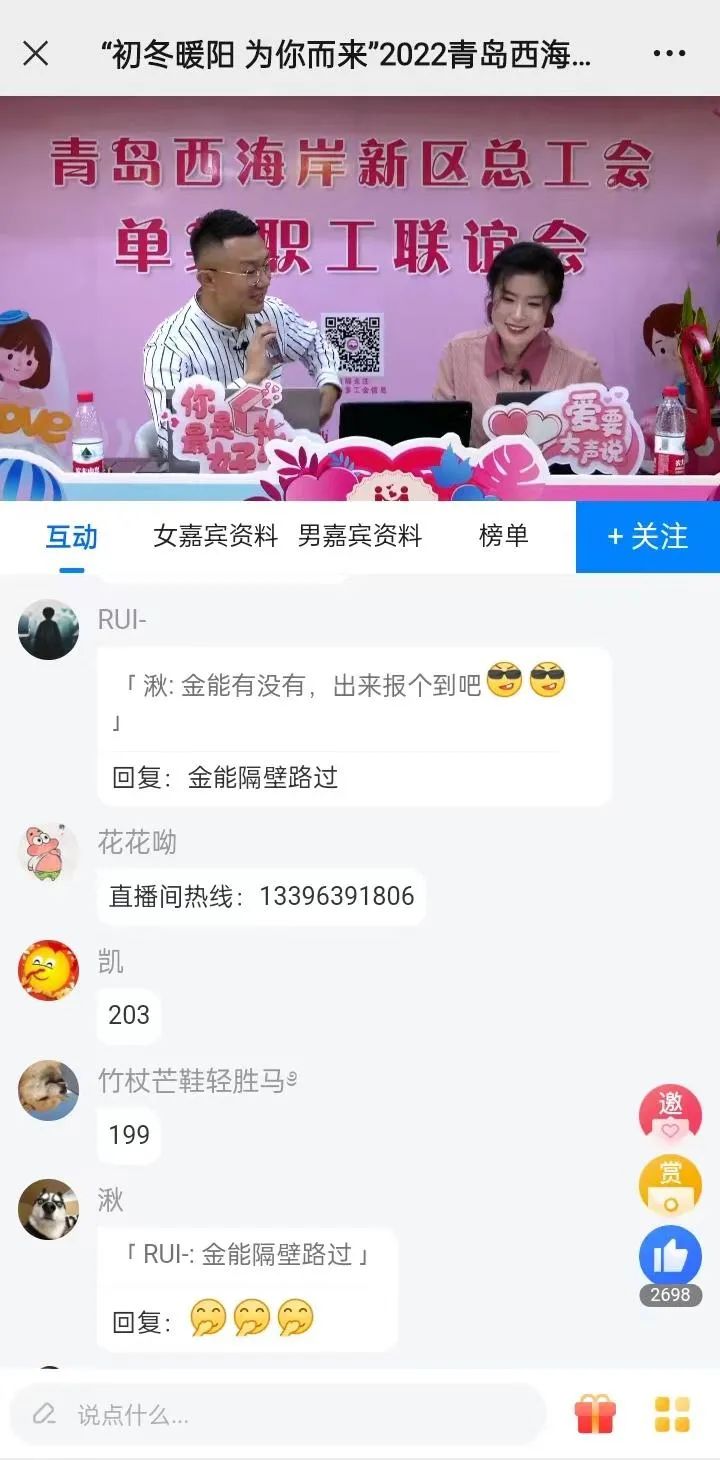Image resolution: width=720 pixels, height=1460 pixels.
Task: Open the three-dot overflow menu
Action: 668,54
